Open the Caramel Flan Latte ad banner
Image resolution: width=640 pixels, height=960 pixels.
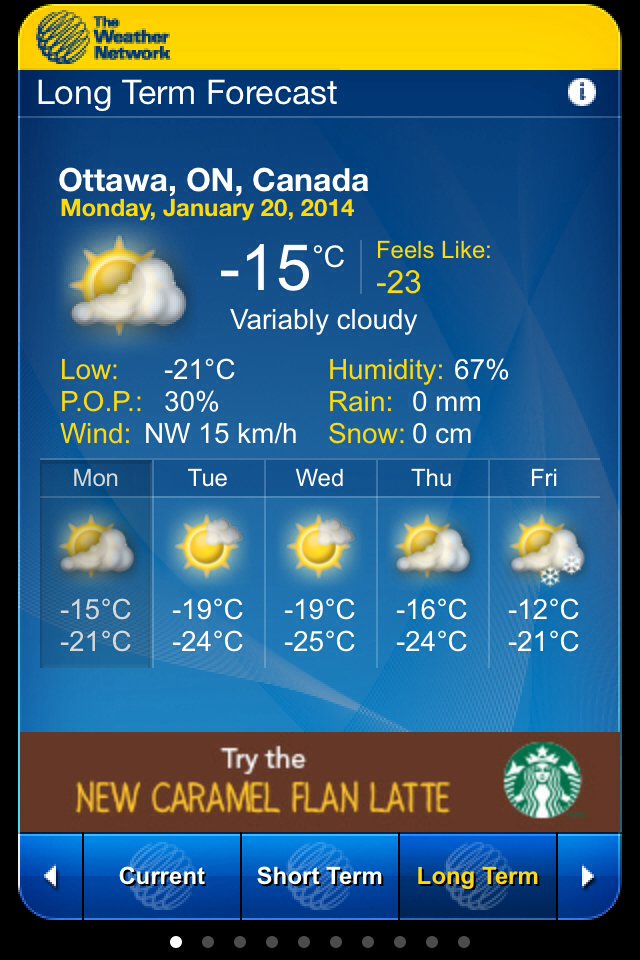coord(320,782)
